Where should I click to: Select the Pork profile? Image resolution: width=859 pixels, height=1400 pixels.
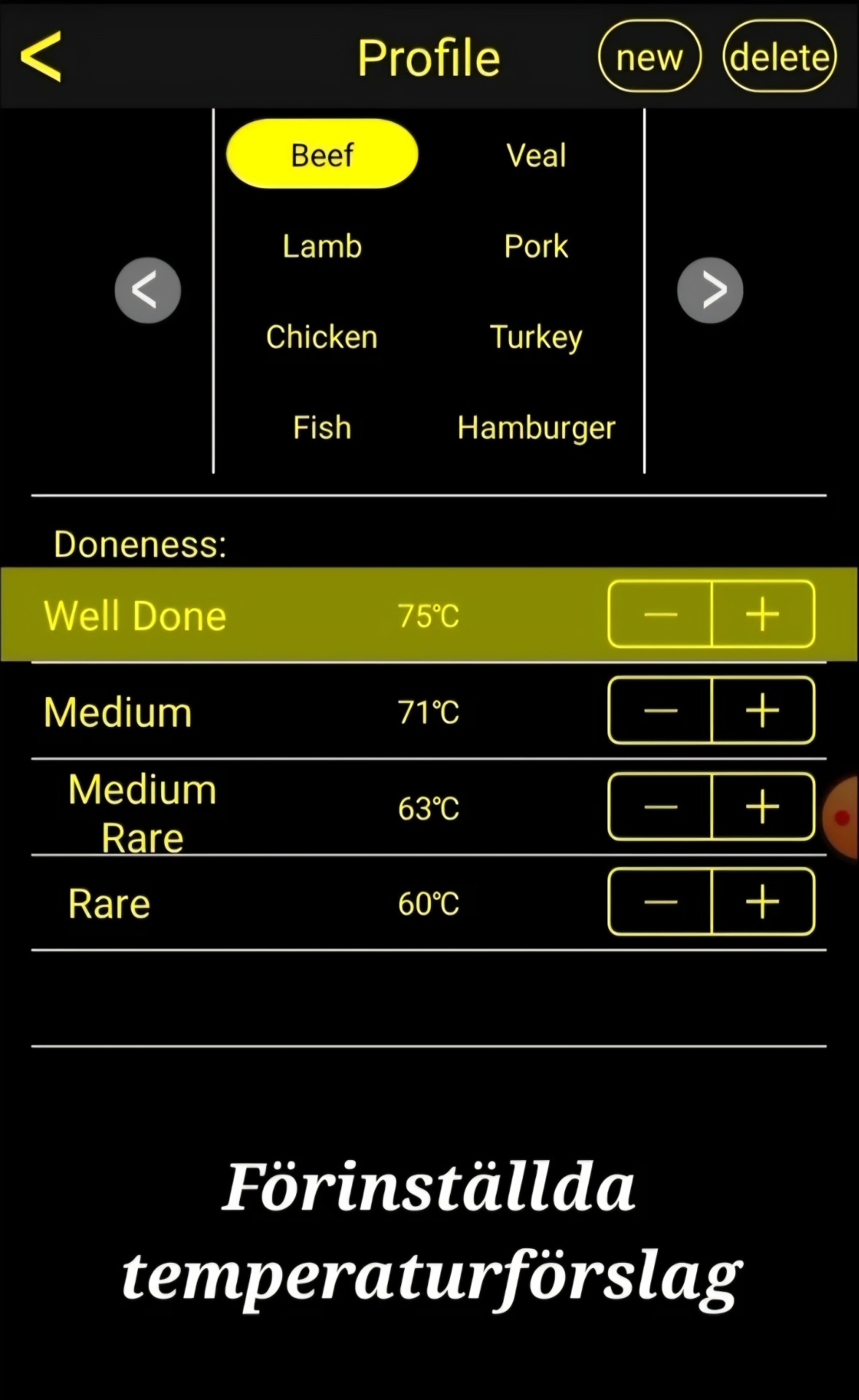click(536, 246)
